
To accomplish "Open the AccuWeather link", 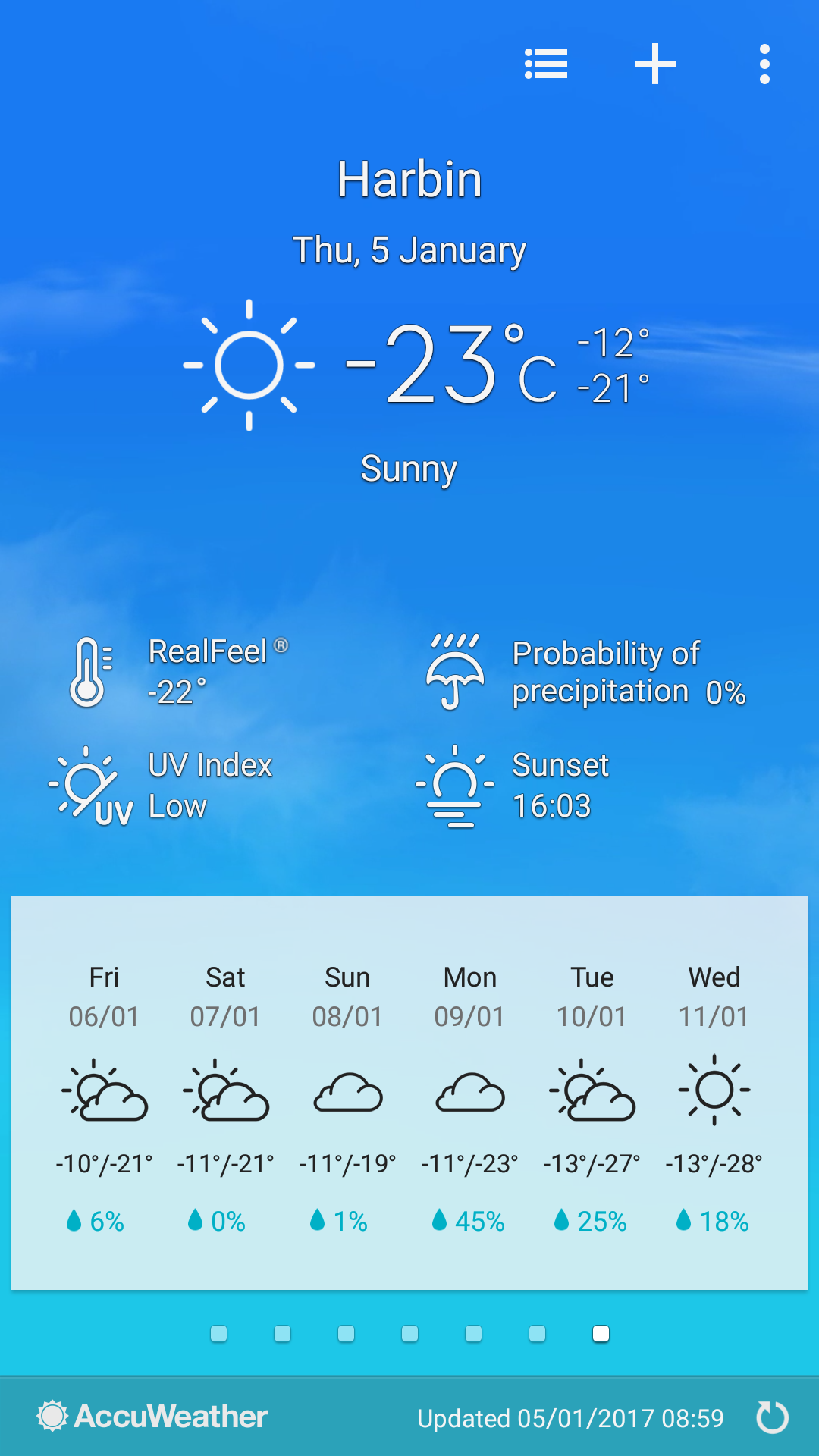I will [152, 1416].
